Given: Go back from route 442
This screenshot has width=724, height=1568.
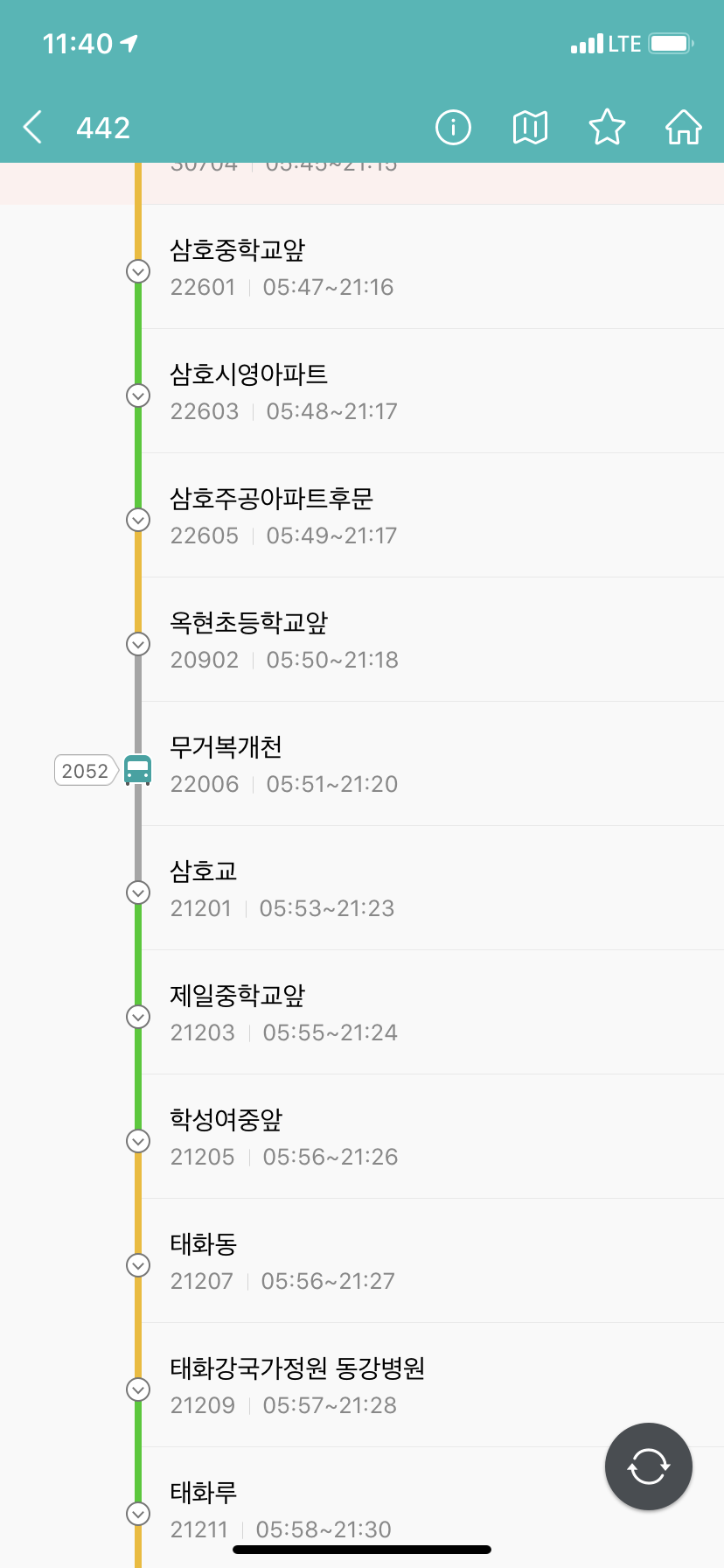Looking at the screenshot, I should [x=32, y=127].
